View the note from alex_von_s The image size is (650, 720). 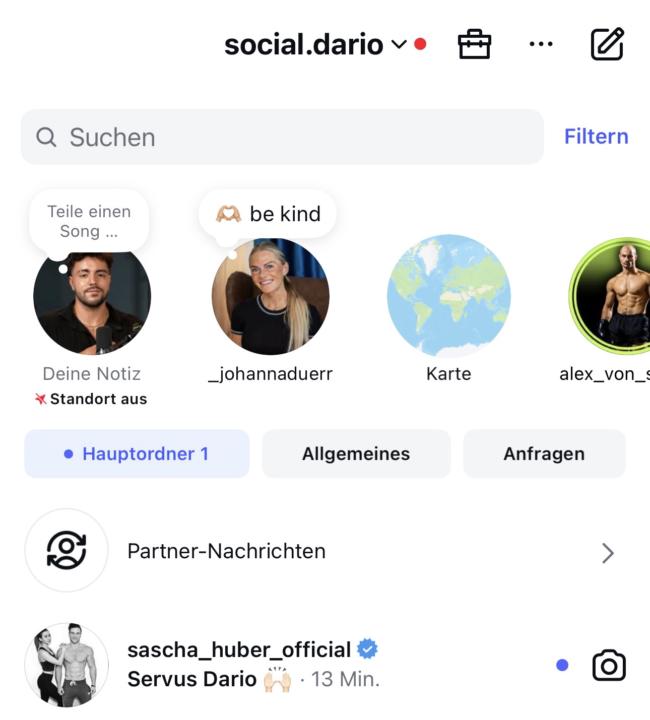coord(612,296)
